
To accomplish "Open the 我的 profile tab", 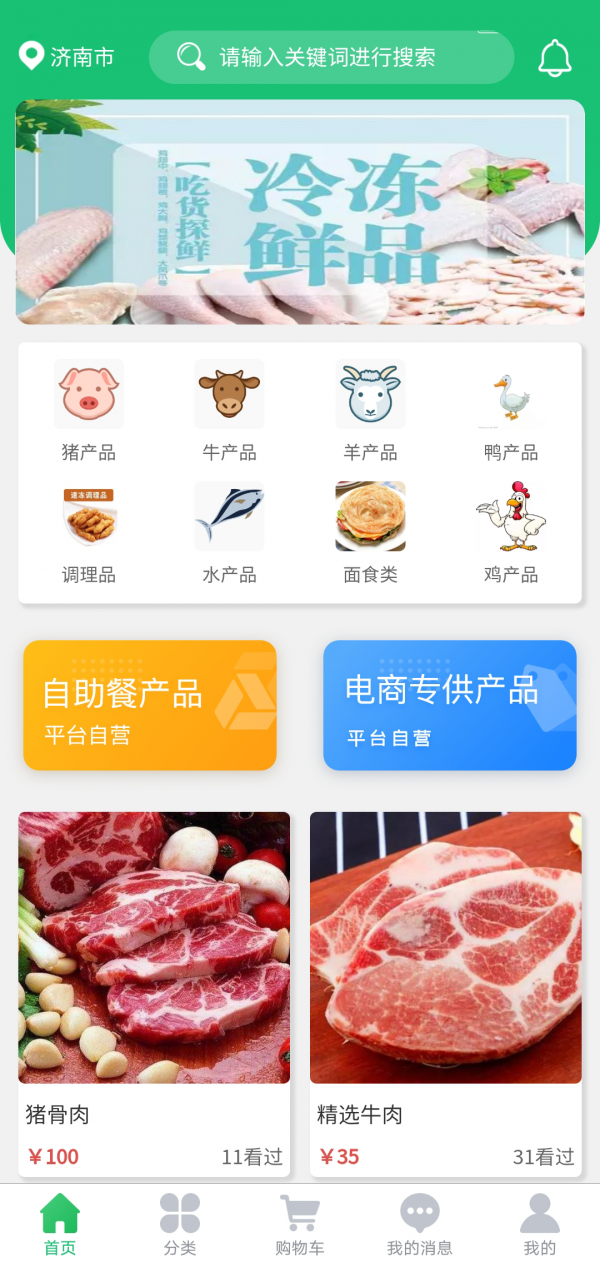I will (x=540, y=1225).
